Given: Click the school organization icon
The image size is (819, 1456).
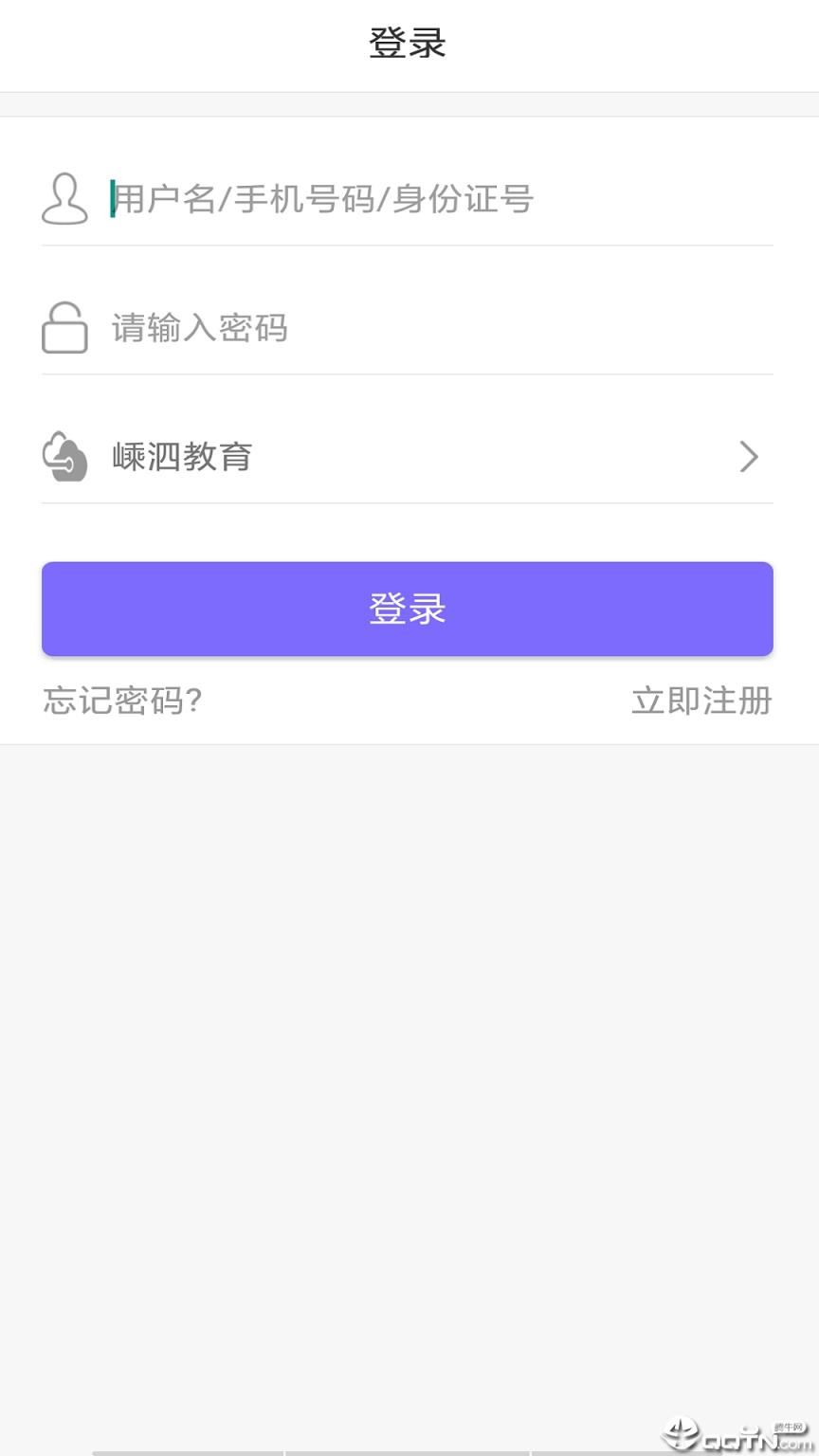Looking at the screenshot, I should tap(64, 457).
